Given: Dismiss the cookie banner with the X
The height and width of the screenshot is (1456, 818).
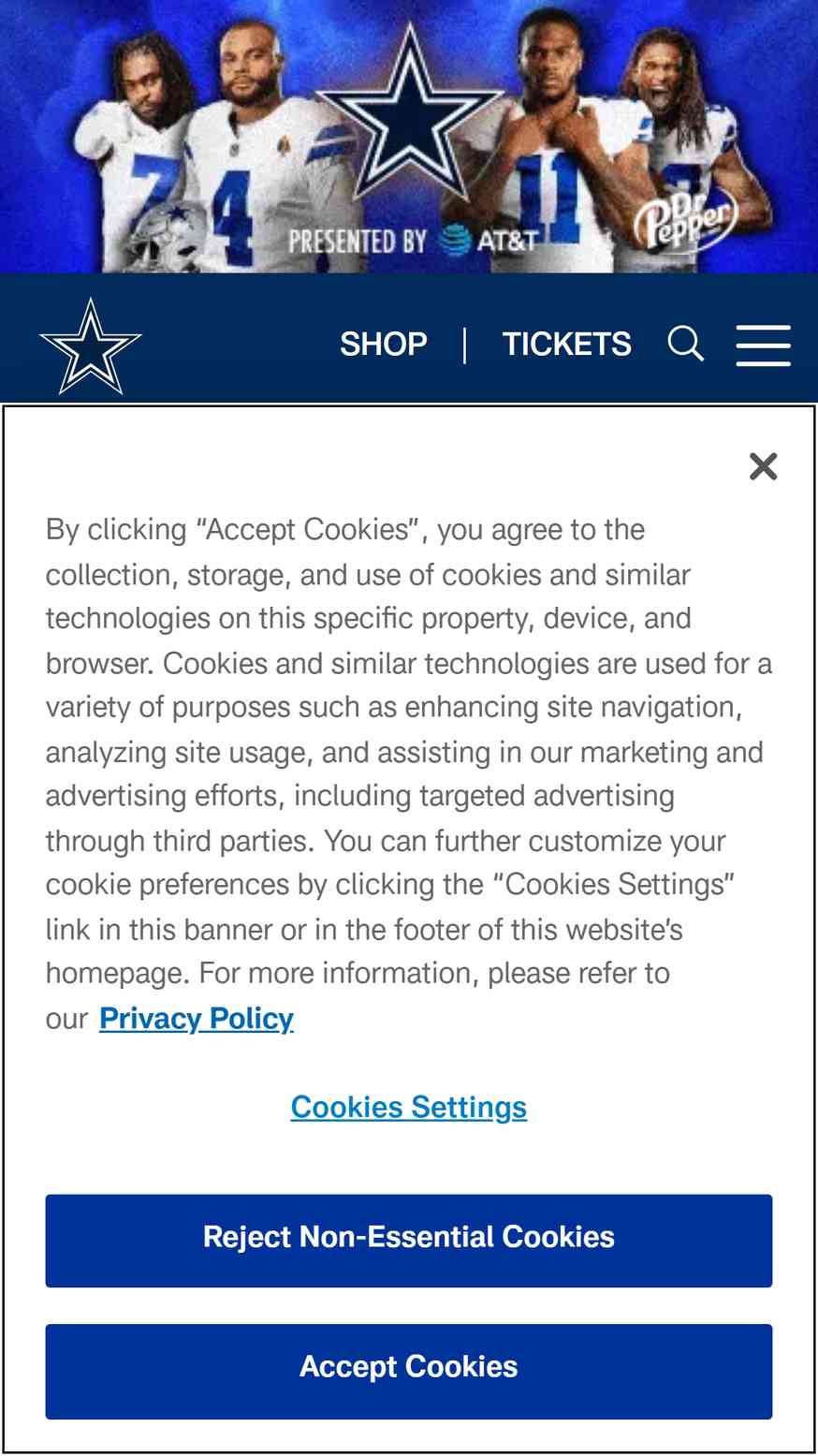Looking at the screenshot, I should pos(763,465).
